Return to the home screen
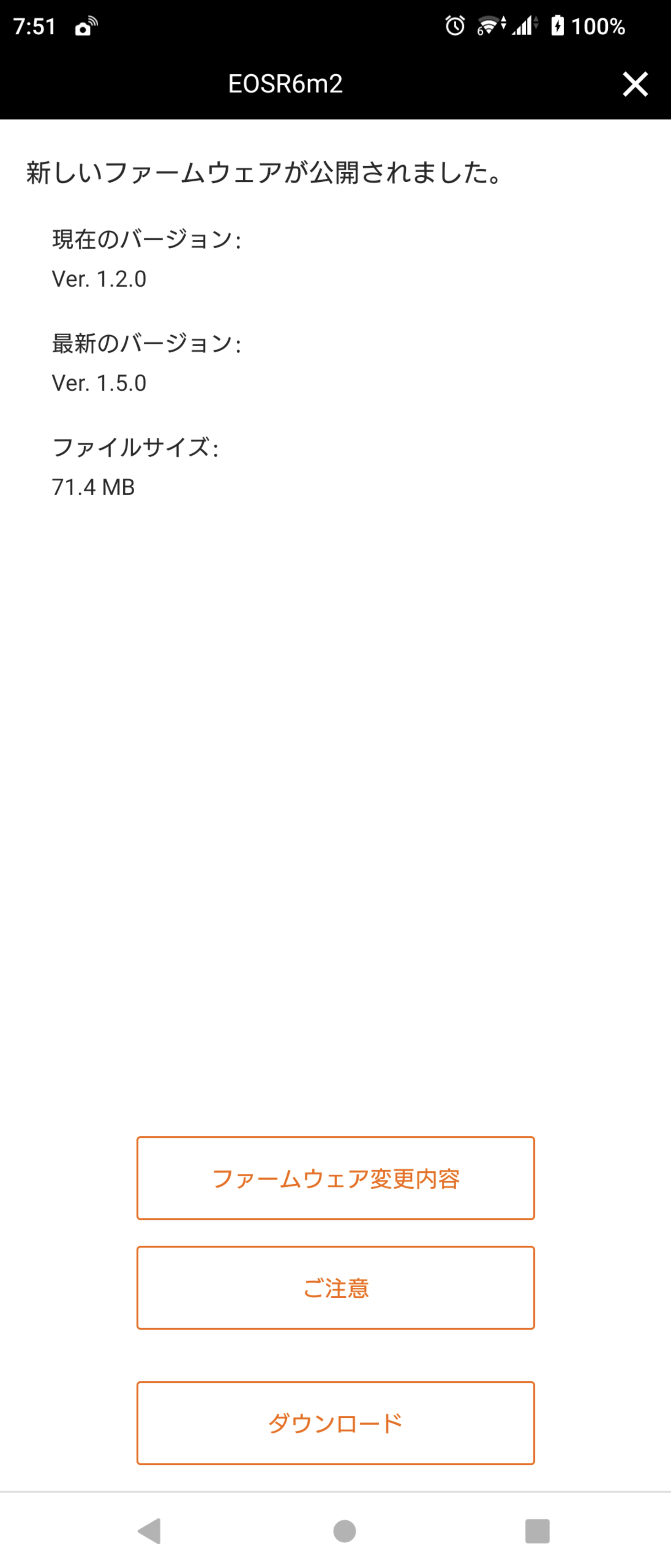This screenshot has width=671, height=1568. coord(344,1530)
